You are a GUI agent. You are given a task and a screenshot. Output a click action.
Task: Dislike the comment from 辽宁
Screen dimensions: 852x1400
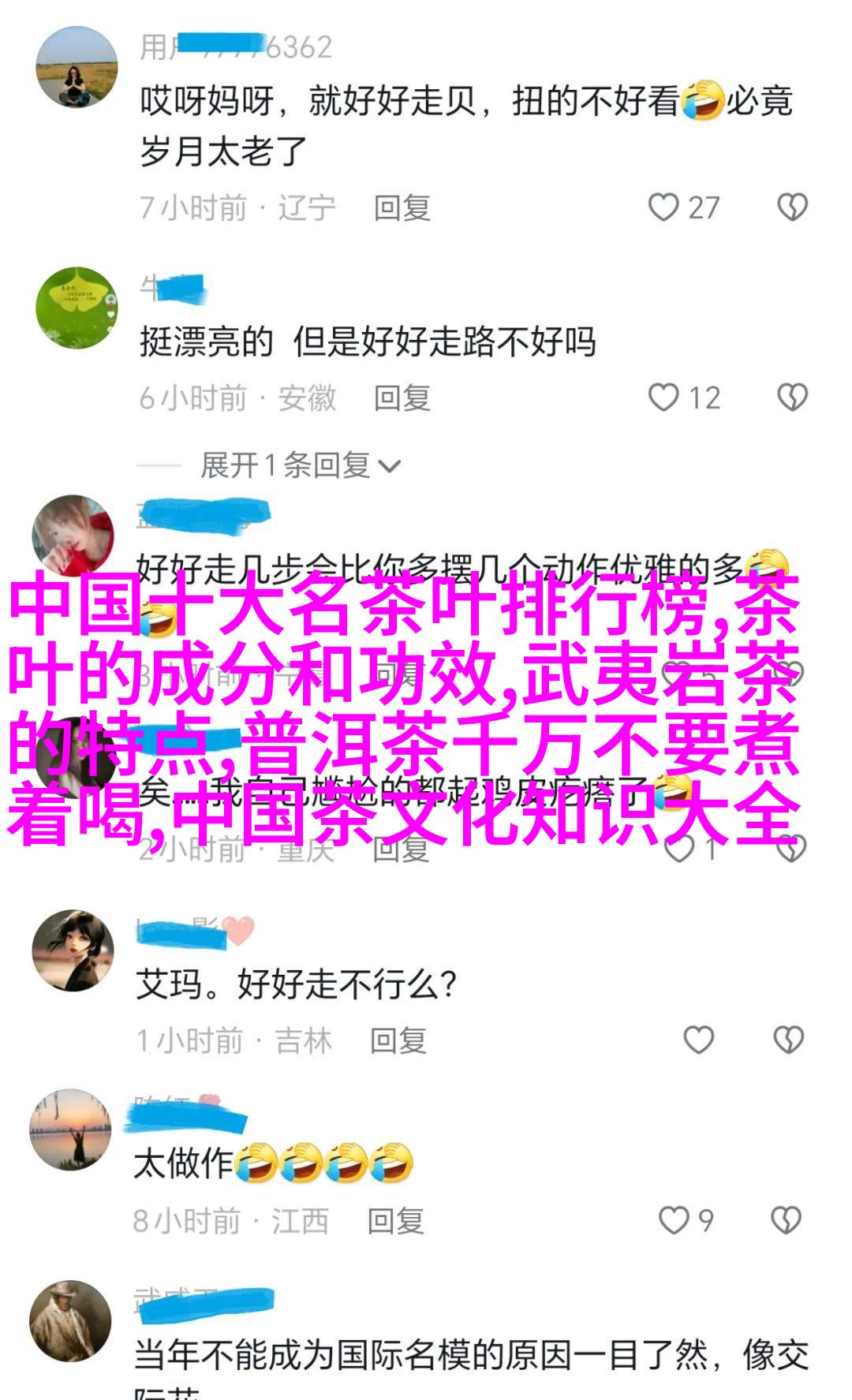[792, 207]
